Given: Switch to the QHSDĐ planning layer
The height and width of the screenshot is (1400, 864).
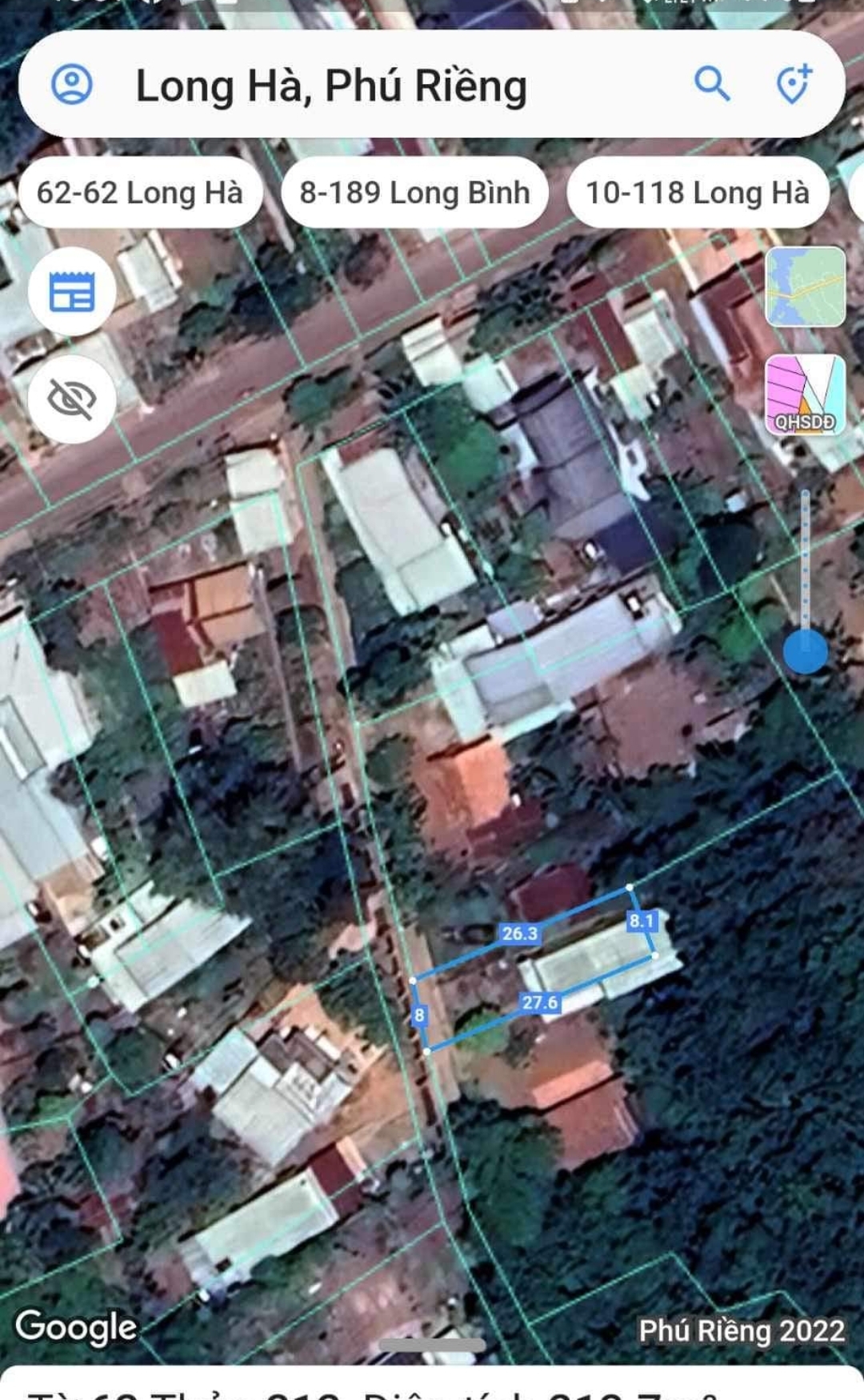Looking at the screenshot, I should 806,395.
